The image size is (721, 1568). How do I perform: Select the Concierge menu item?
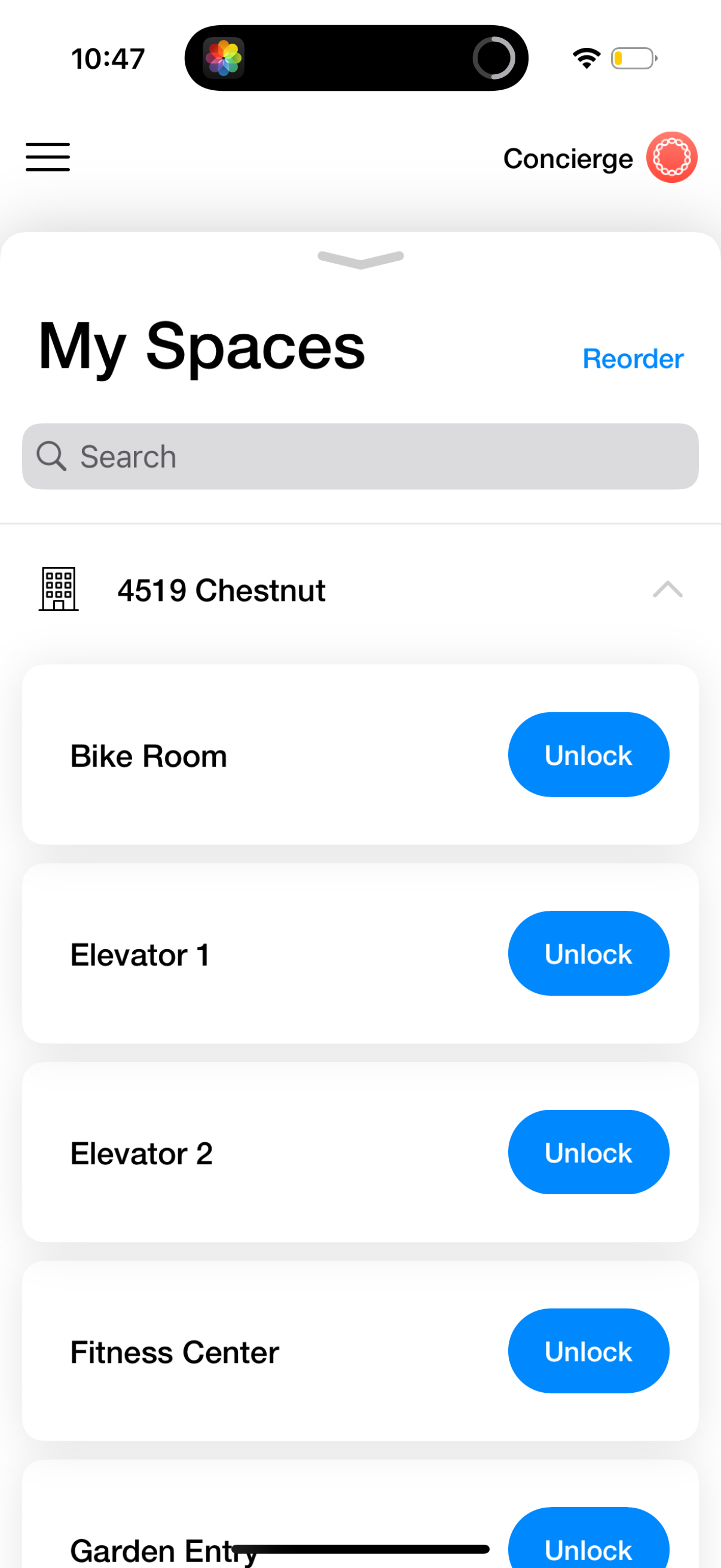pos(569,158)
